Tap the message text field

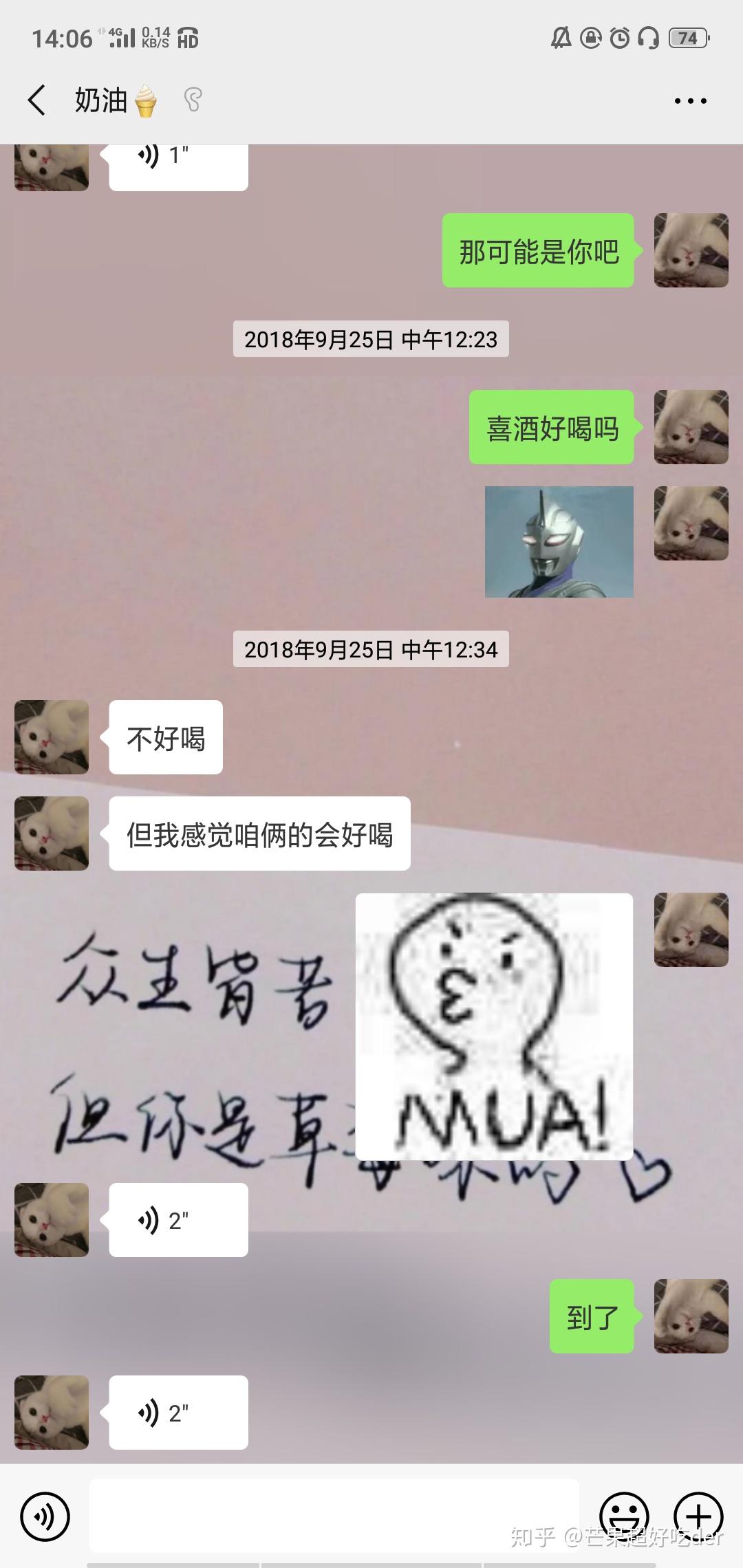[x=334, y=1516]
